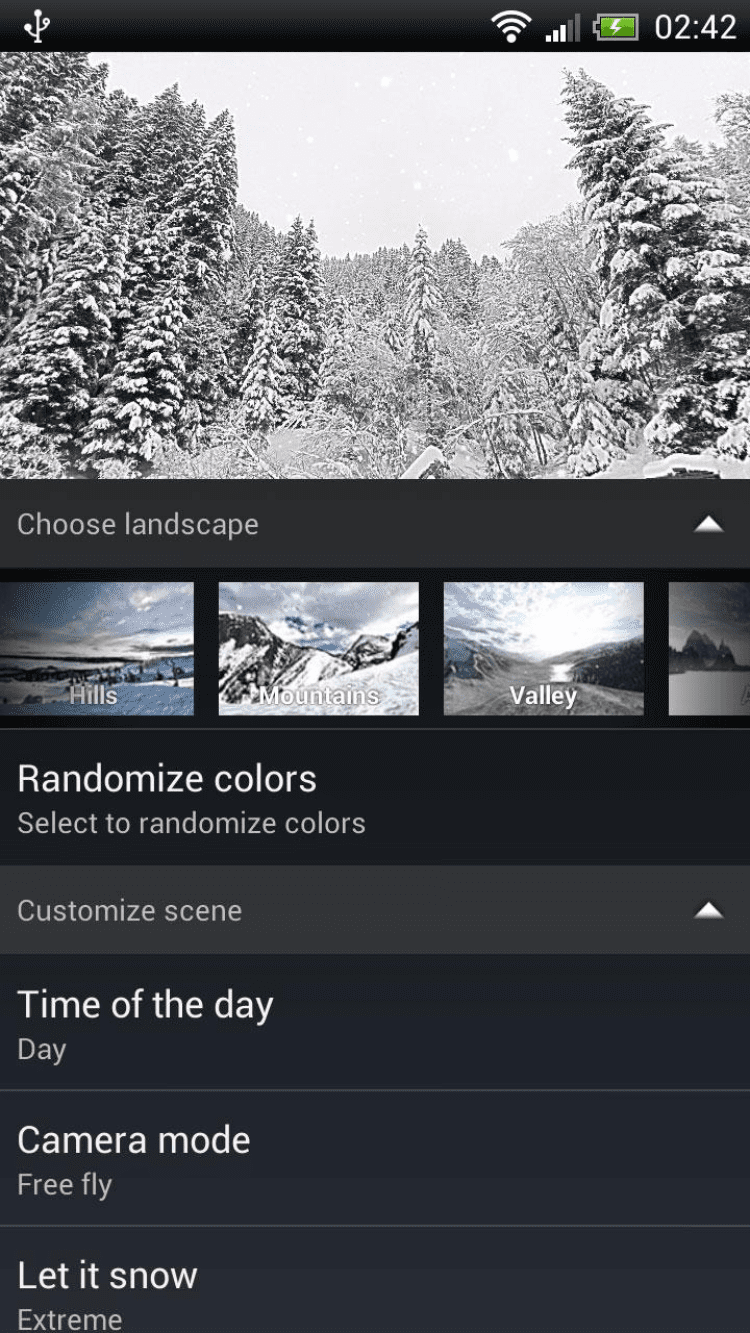The width and height of the screenshot is (750, 1333).
Task: Collapse the Choose landscape section
Action: 708,524
